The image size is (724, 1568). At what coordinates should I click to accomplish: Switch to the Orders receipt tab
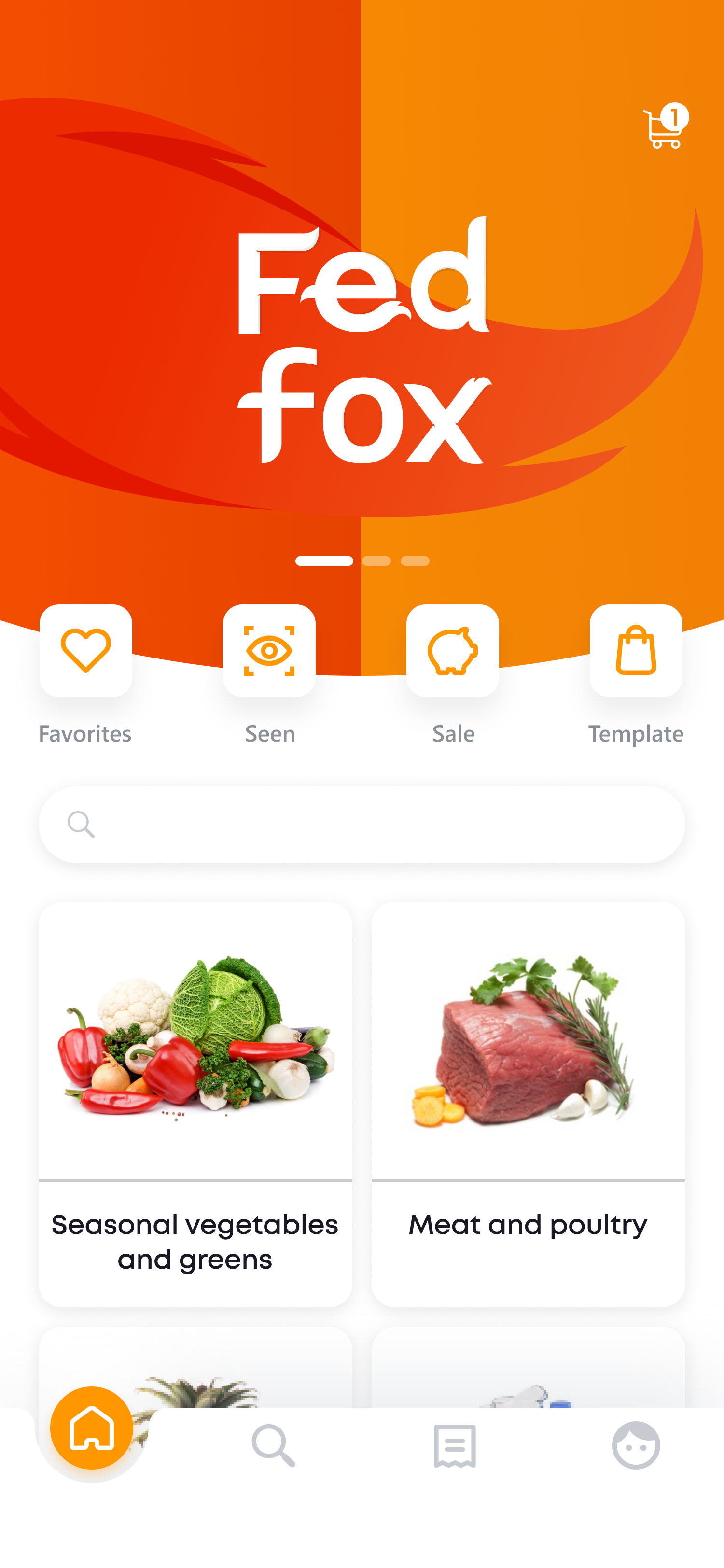click(455, 1445)
